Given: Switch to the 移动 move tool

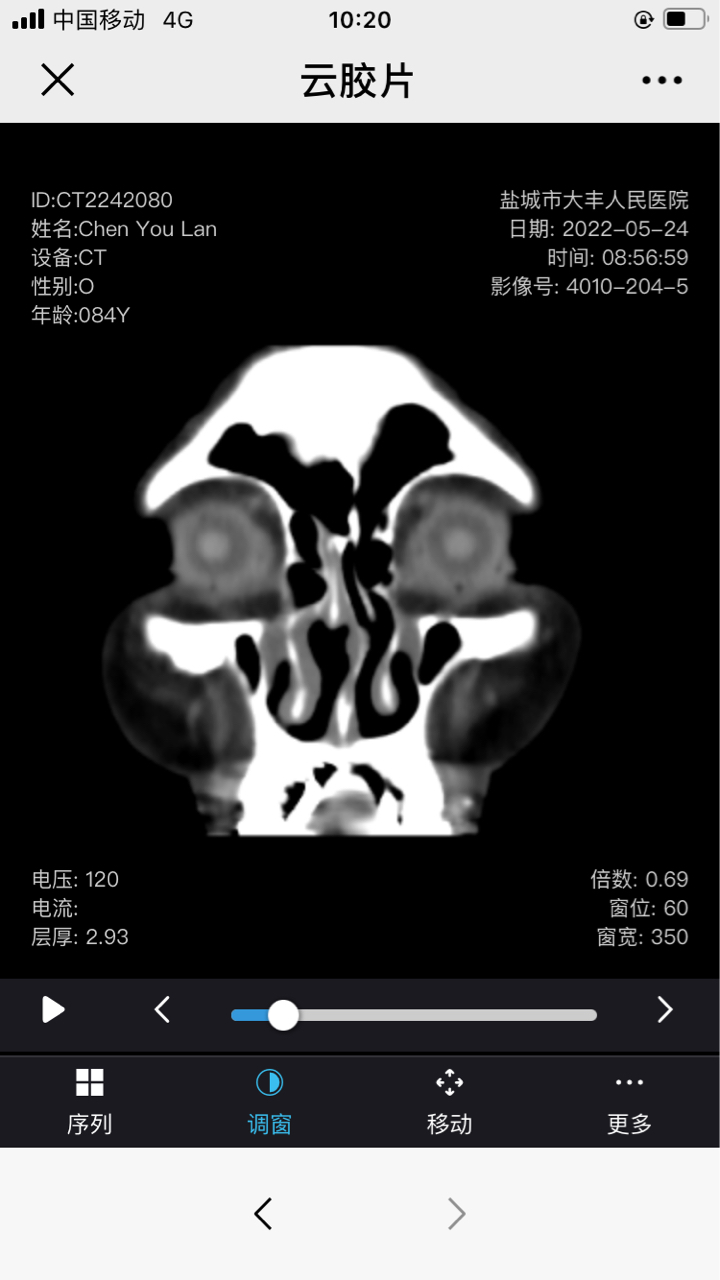Looking at the screenshot, I should (449, 1100).
